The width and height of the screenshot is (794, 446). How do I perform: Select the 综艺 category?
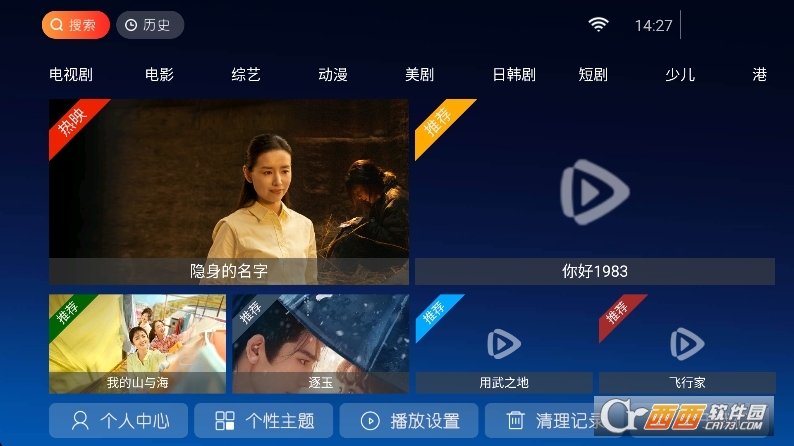coord(246,75)
